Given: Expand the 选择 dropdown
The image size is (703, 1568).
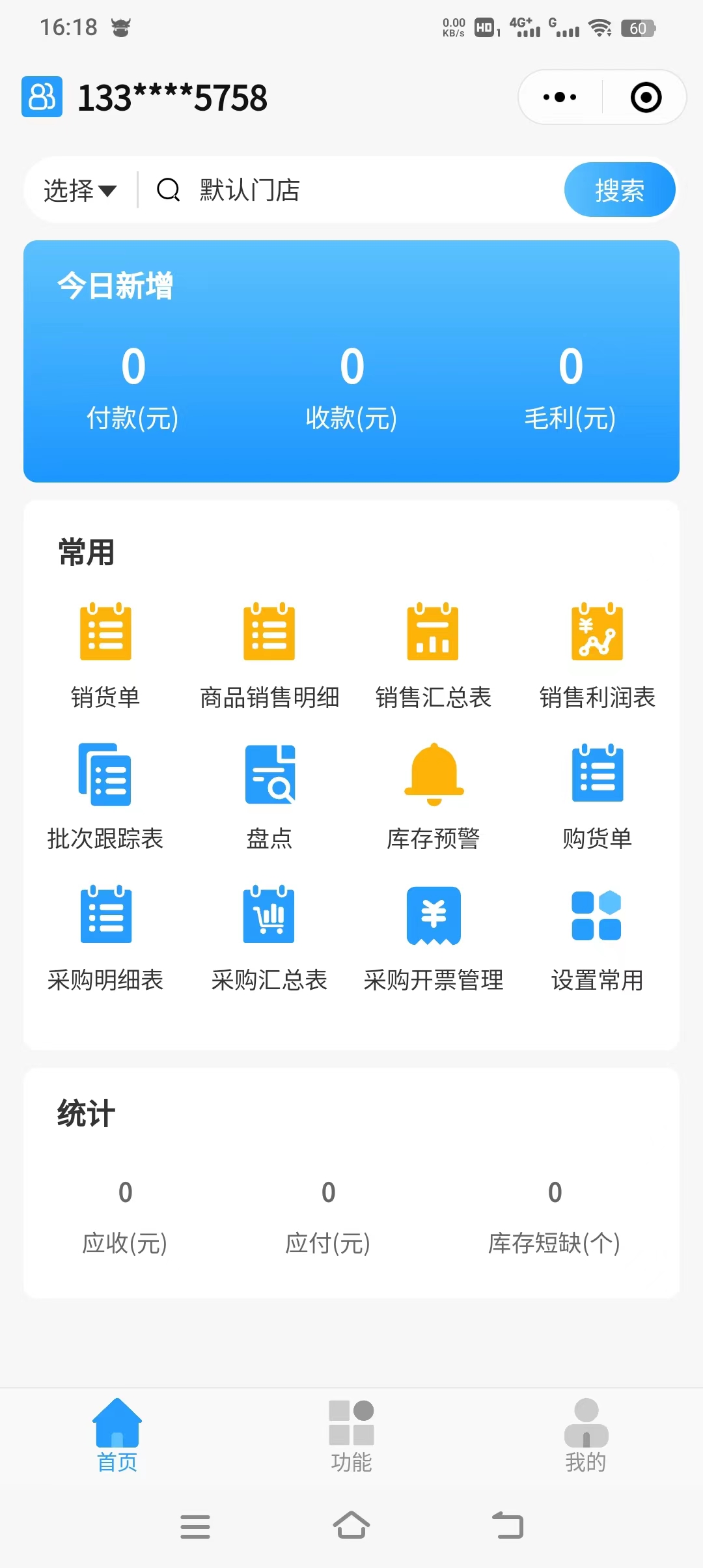Looking at the screenshot, I should [x=79, y=190].
